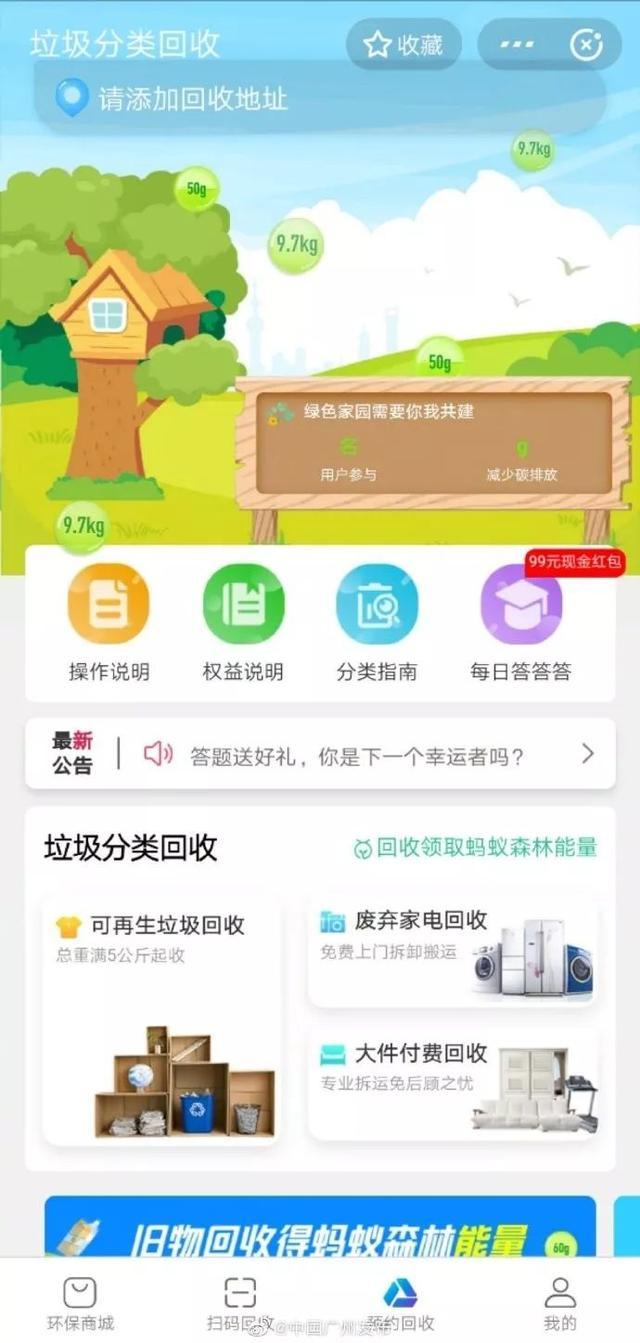640x1343 pixels.
Task: Tap the 收藏 favorite button
Action: [404, 45]
